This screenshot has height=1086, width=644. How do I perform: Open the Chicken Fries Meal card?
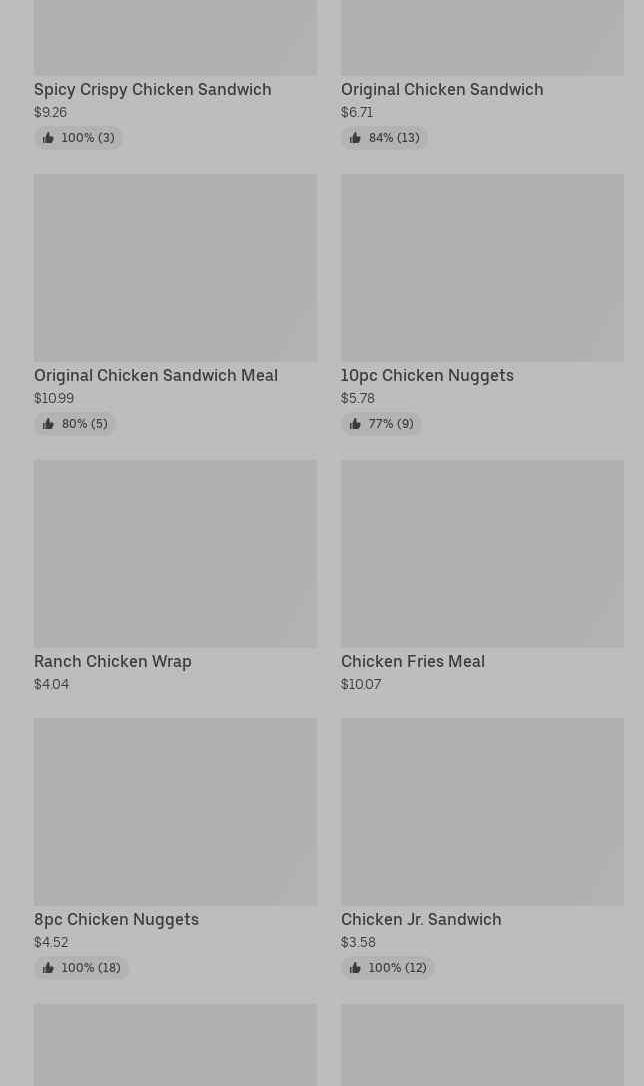[482, 576]
